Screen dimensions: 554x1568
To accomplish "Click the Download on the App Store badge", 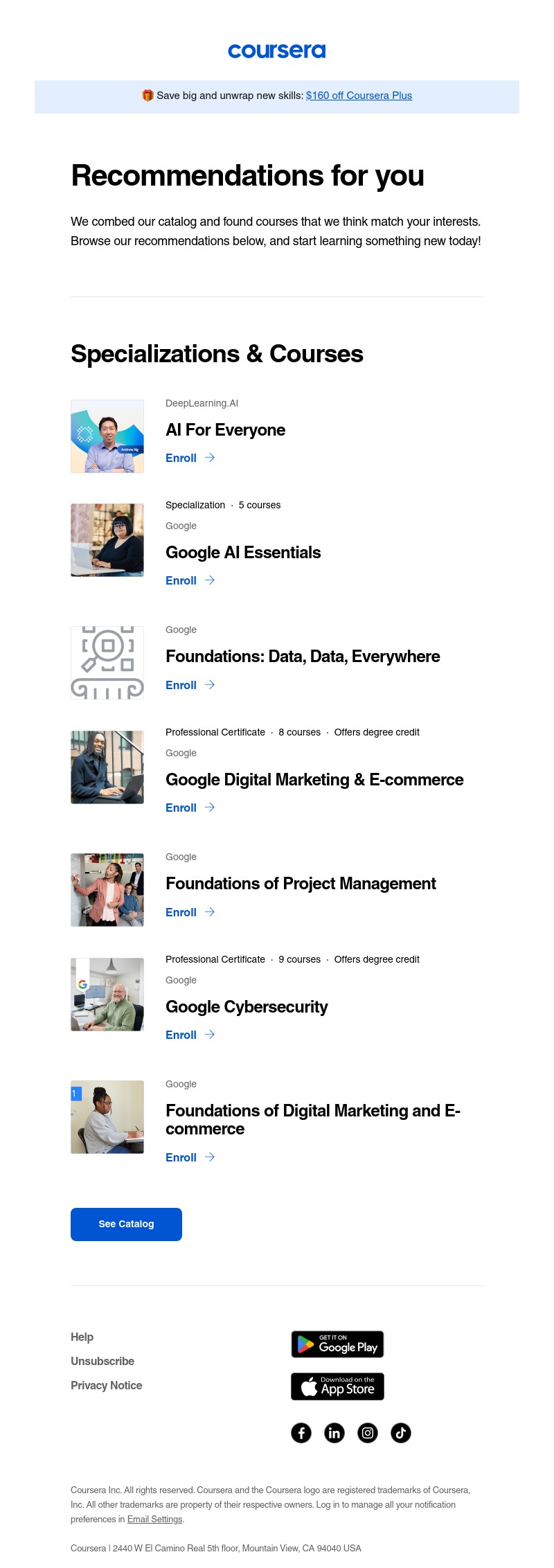I will click(337, 1386).
